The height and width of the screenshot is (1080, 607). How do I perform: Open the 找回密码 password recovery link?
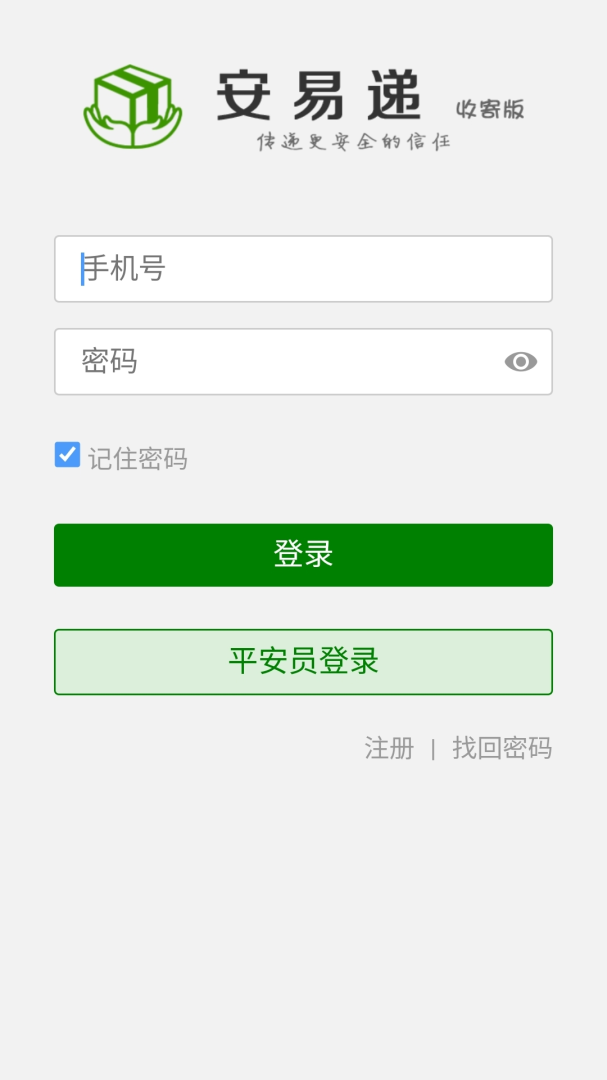(x=501, y=748)
